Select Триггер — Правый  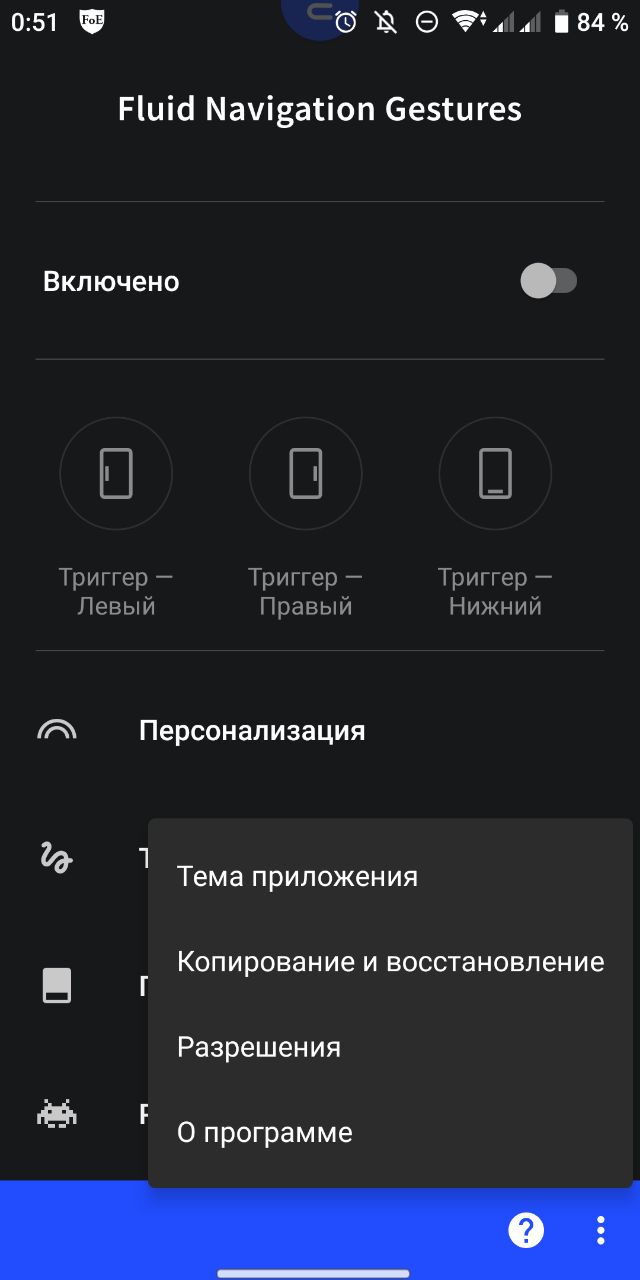coord(305,474)
